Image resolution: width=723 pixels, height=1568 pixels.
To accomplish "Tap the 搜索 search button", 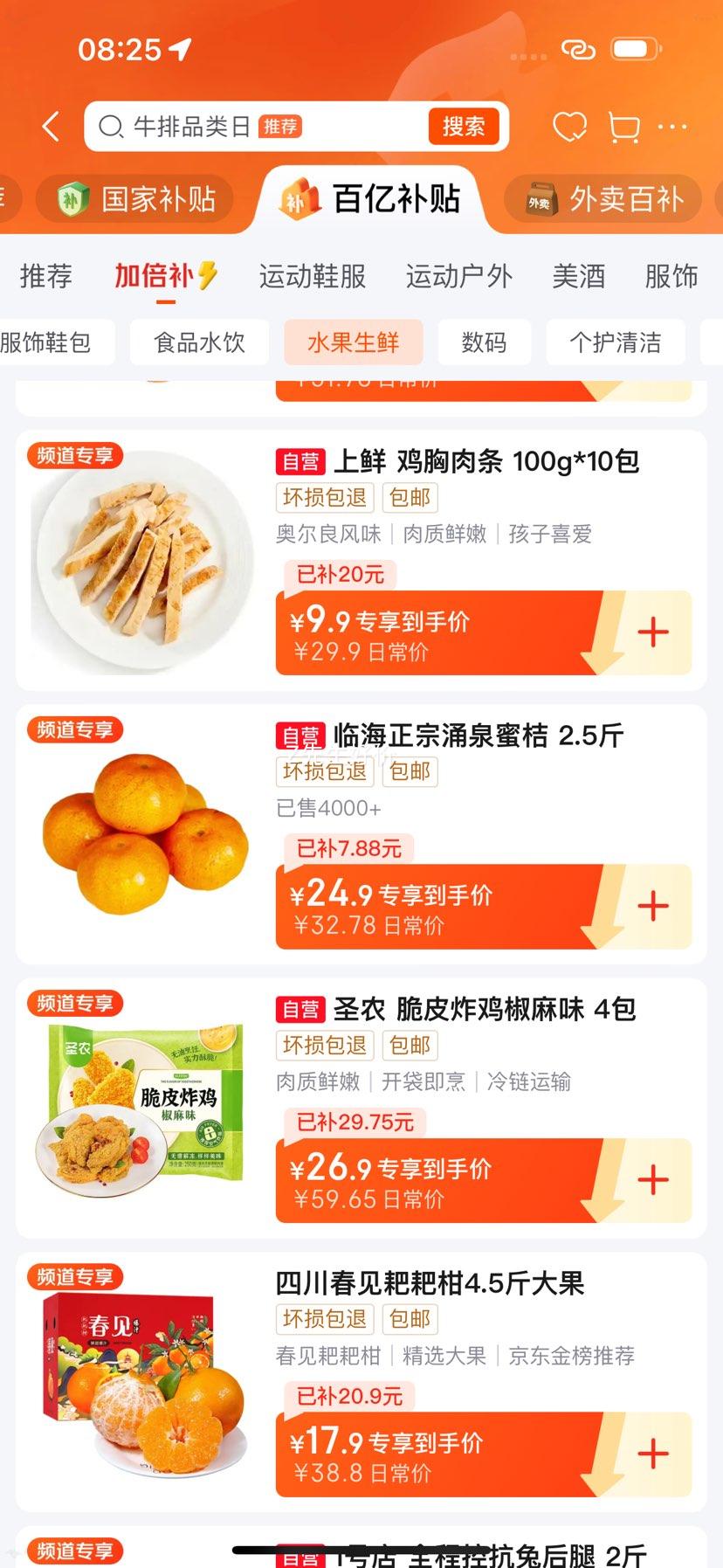I will tap(464, 127).
